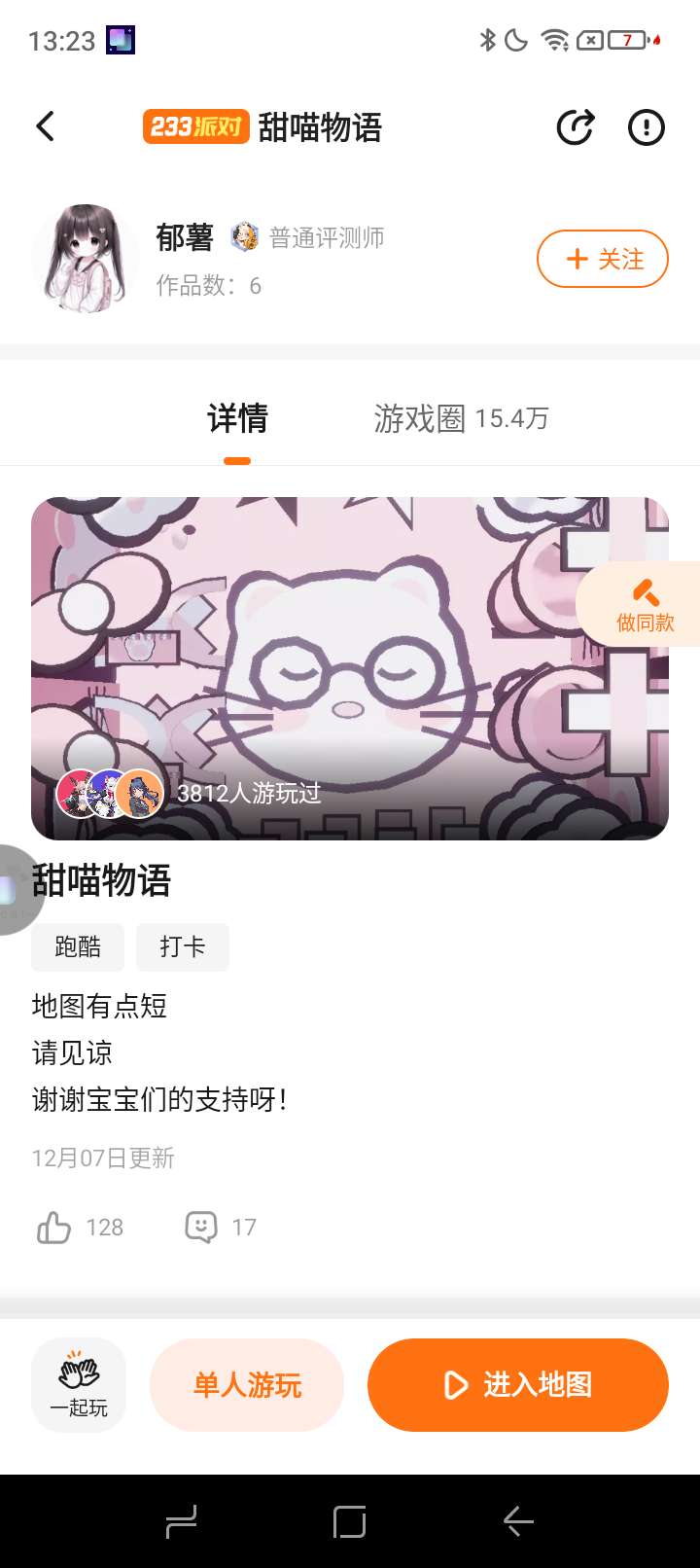
Task: Enter the map via 进入地图
Action: tap(517, 1384)
